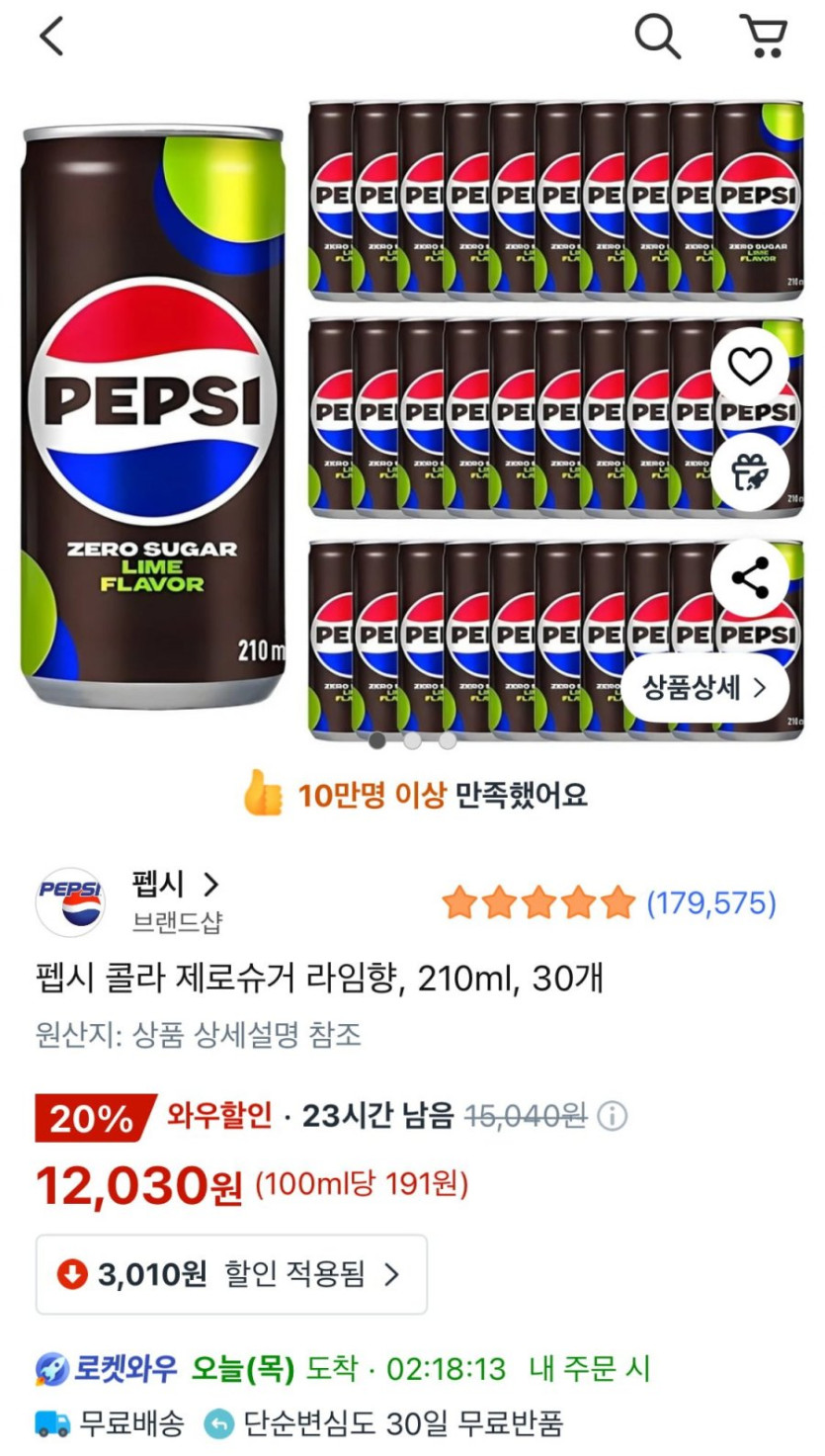
Task: Expand 3,010원 할인 적용됨 details
Action: coord(231,1274)
